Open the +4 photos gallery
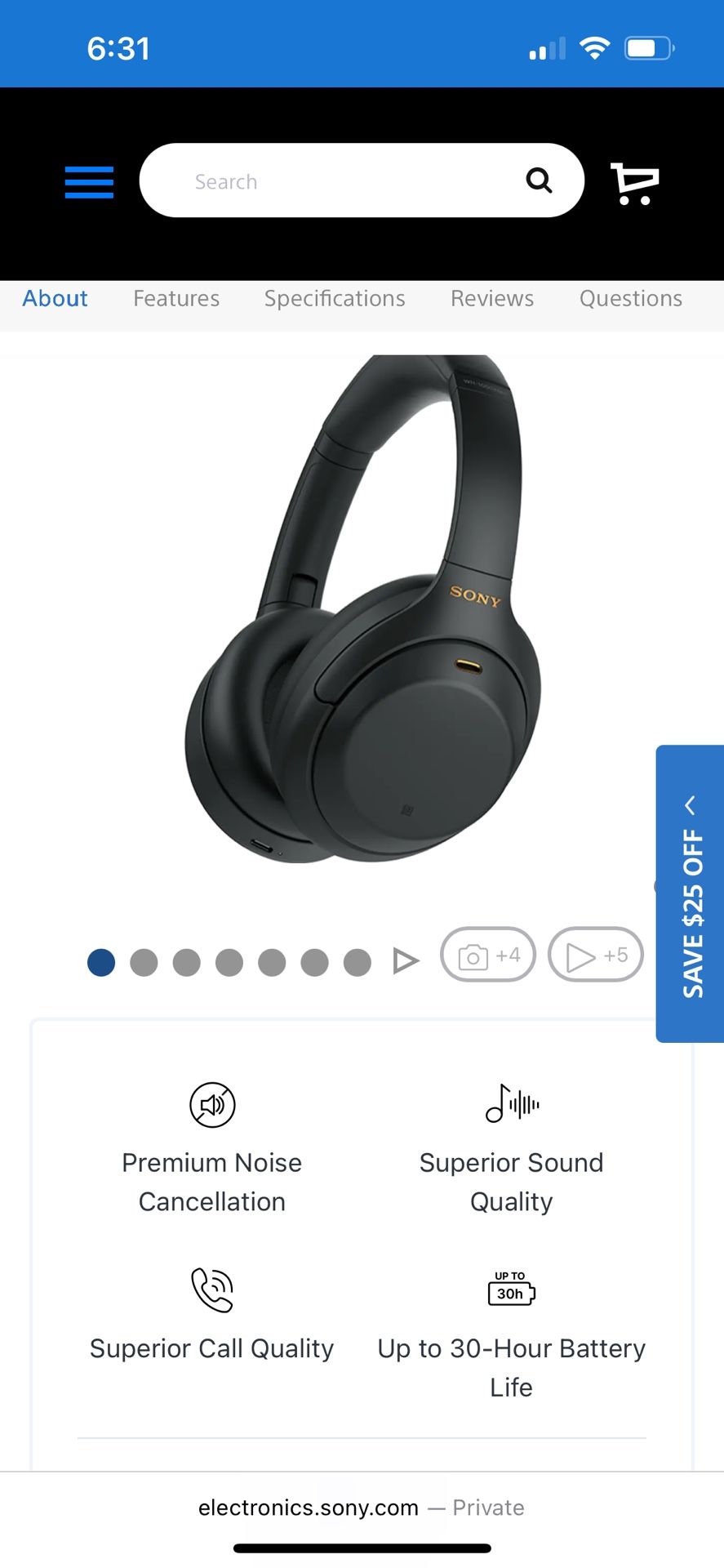The height and width of the screenshot is (1568, 724). [x=488, y=955]
